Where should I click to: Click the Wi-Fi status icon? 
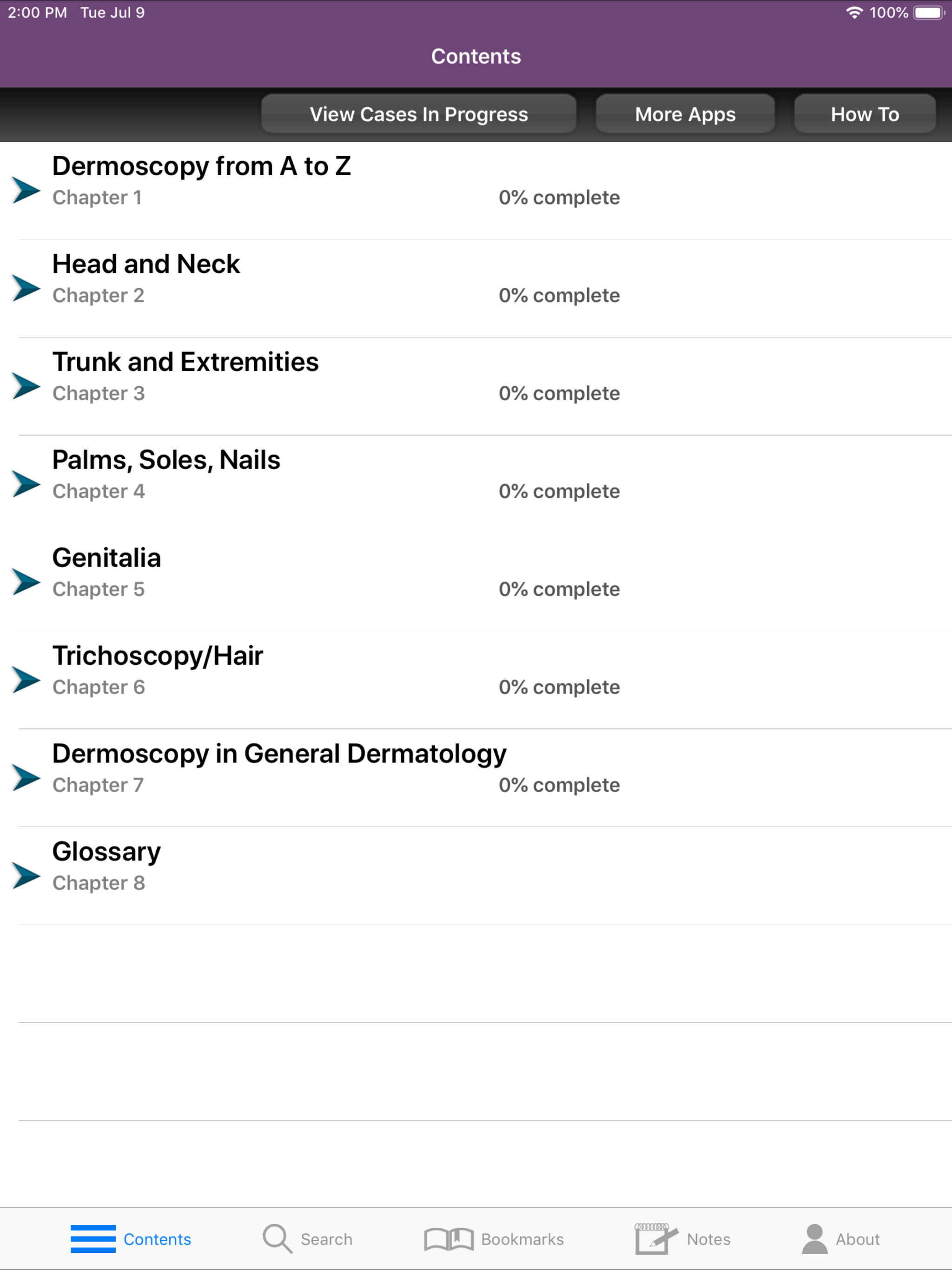(855, 12)
